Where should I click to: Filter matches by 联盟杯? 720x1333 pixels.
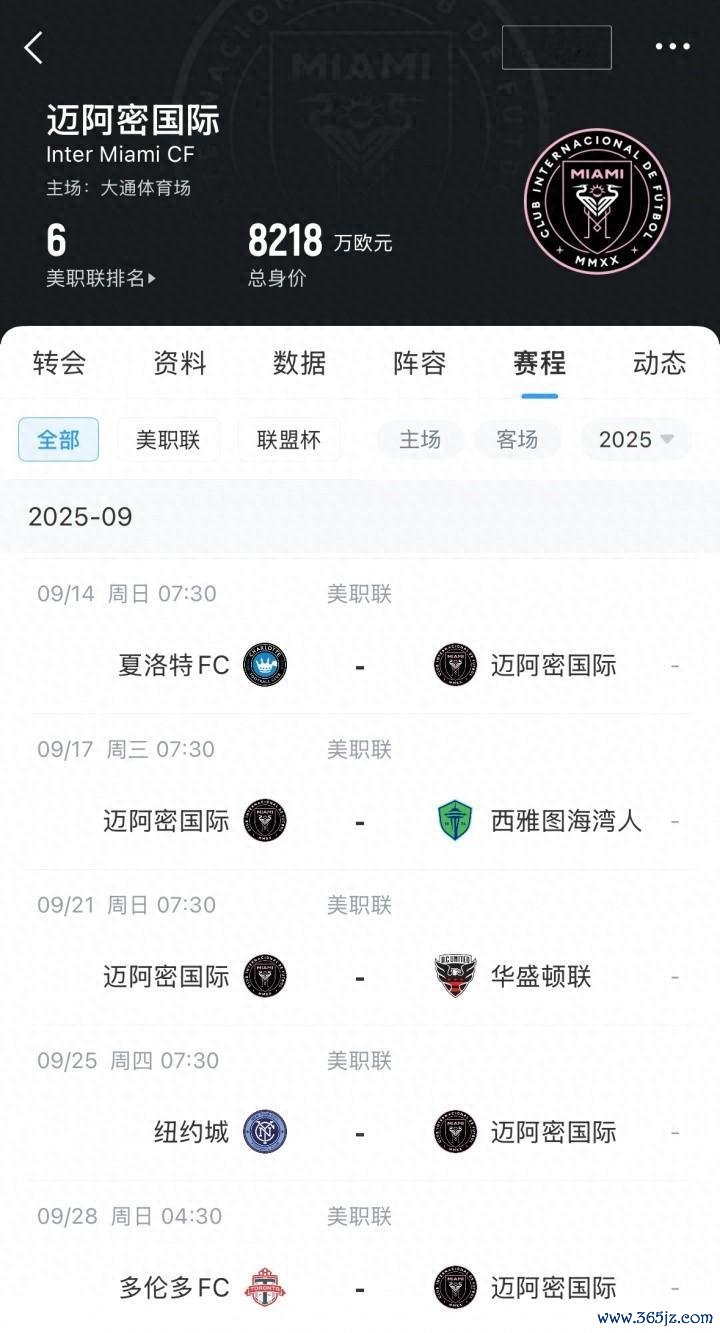pos(289,439)
